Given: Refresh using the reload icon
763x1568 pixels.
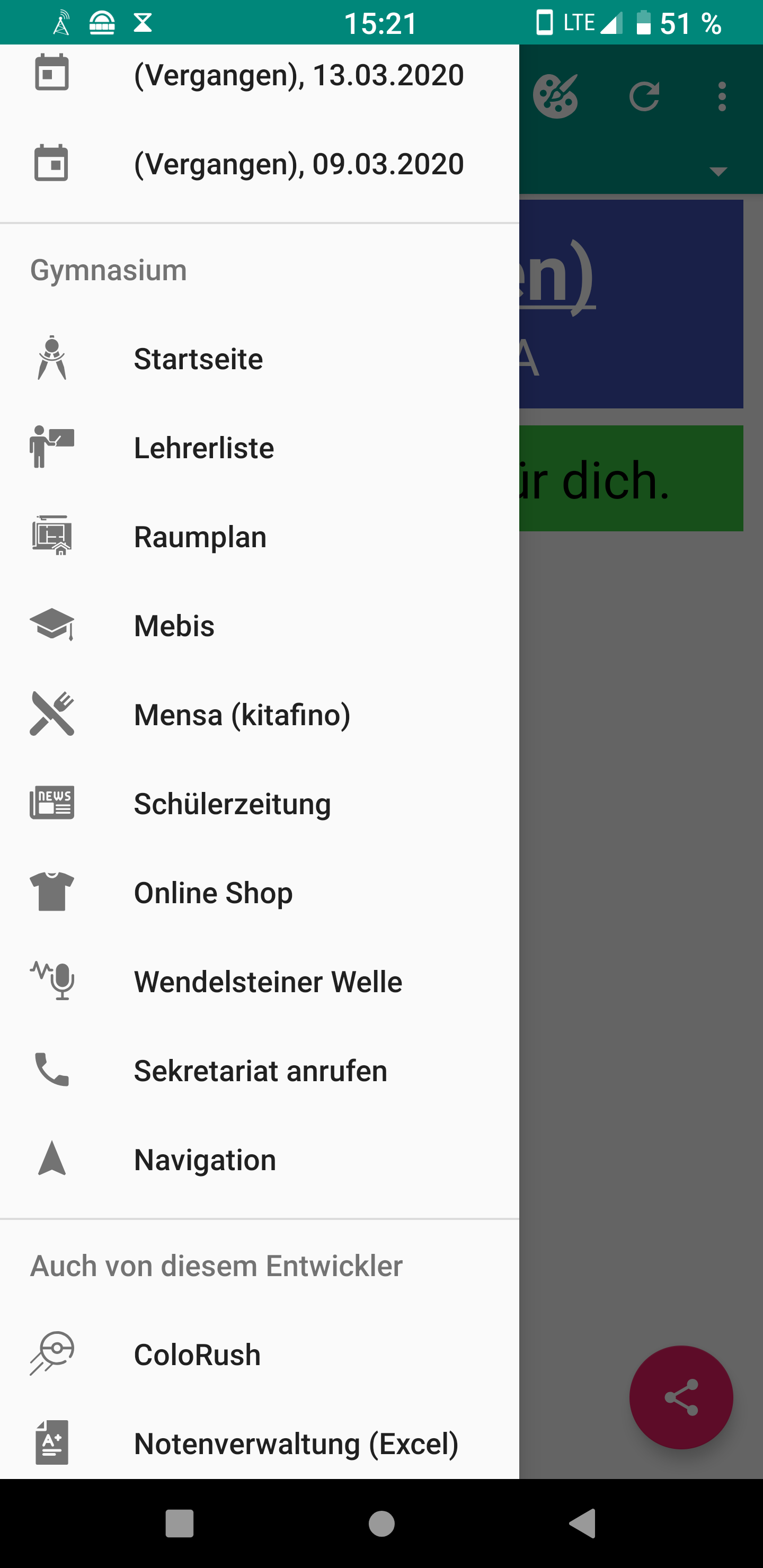Looking at the screenshot, I should tap(644, 96).
